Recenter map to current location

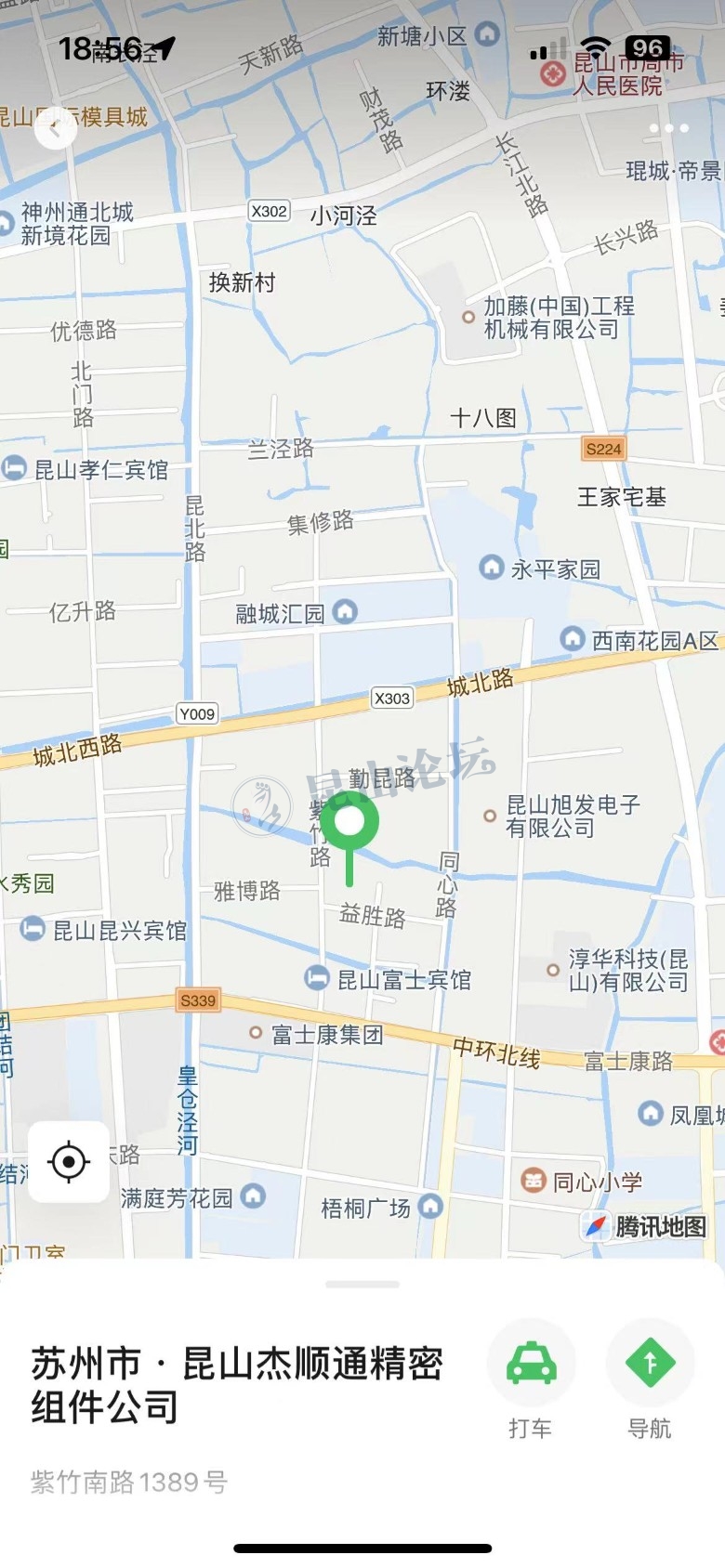tap(69, 1162)
